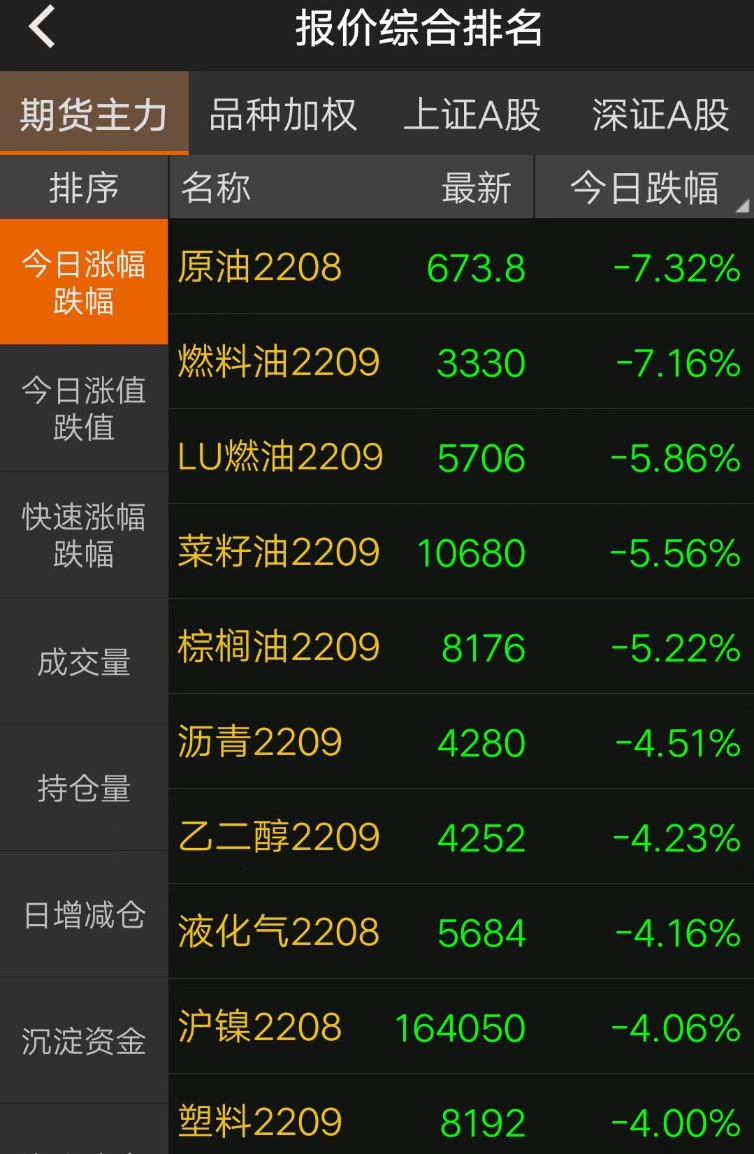Sort by 持仓量
The image size is (754, 1154).
(84, 788)
